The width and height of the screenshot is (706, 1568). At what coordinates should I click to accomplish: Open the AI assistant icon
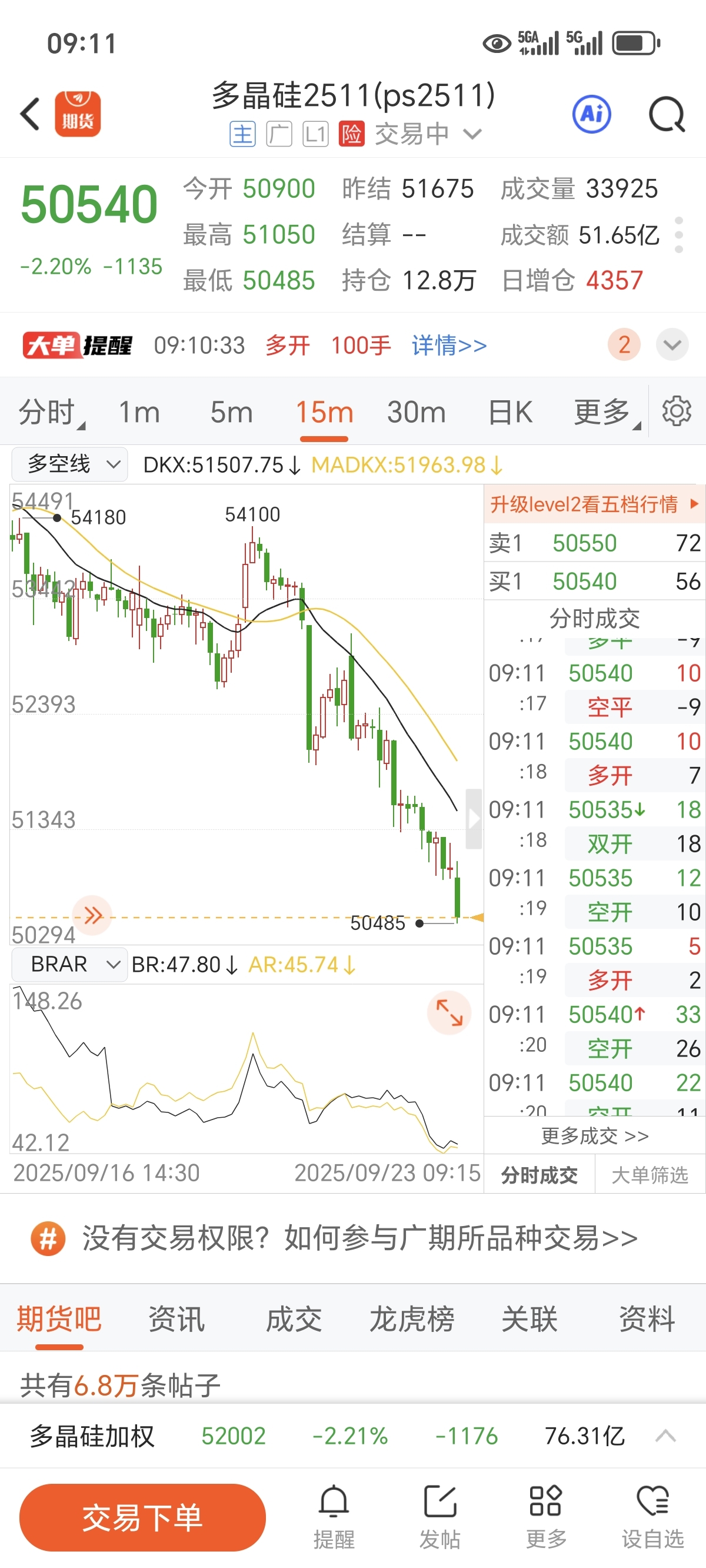click(592, 114)
